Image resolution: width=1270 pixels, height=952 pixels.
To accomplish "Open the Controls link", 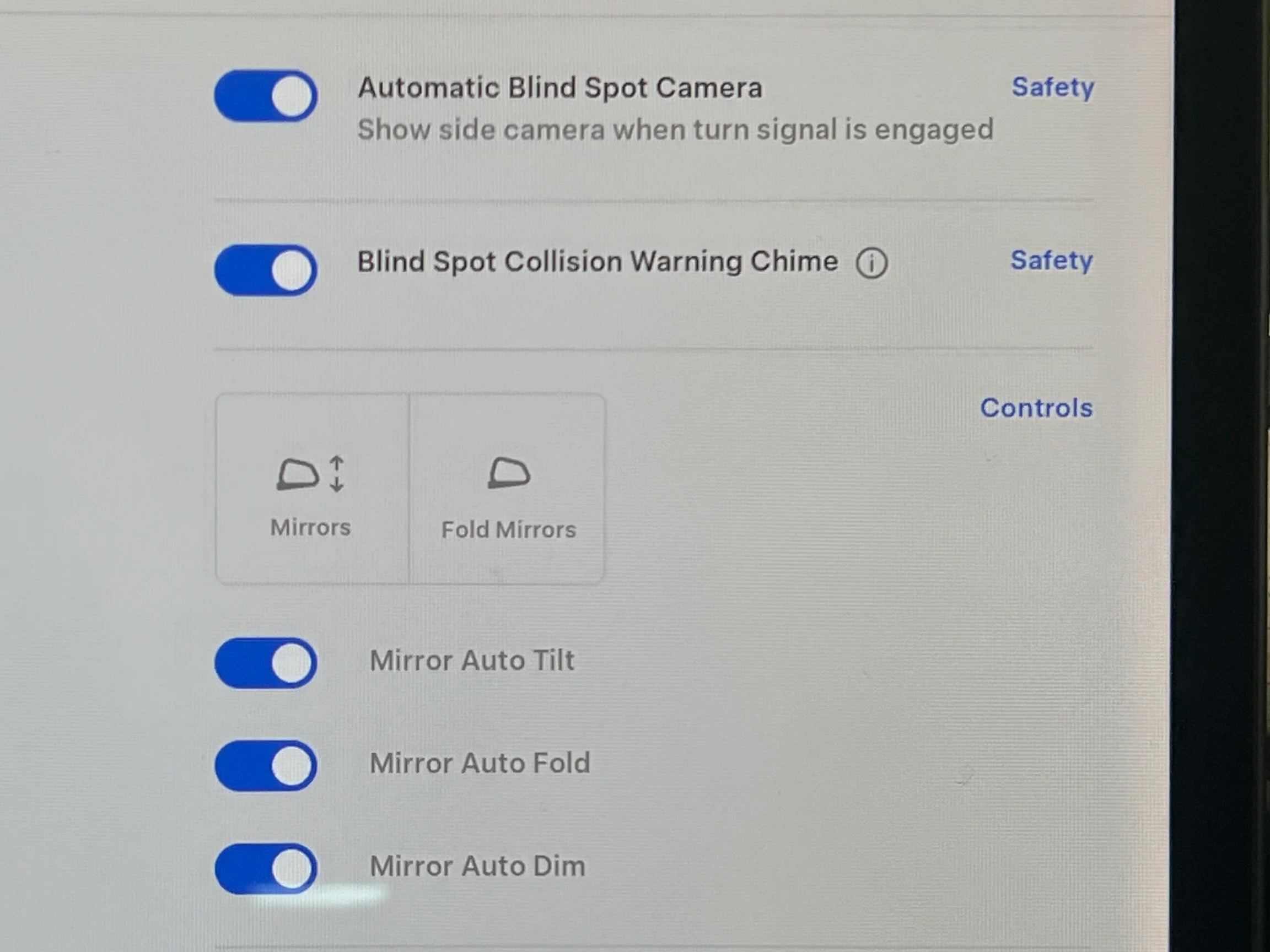I will coord(1036,409).
